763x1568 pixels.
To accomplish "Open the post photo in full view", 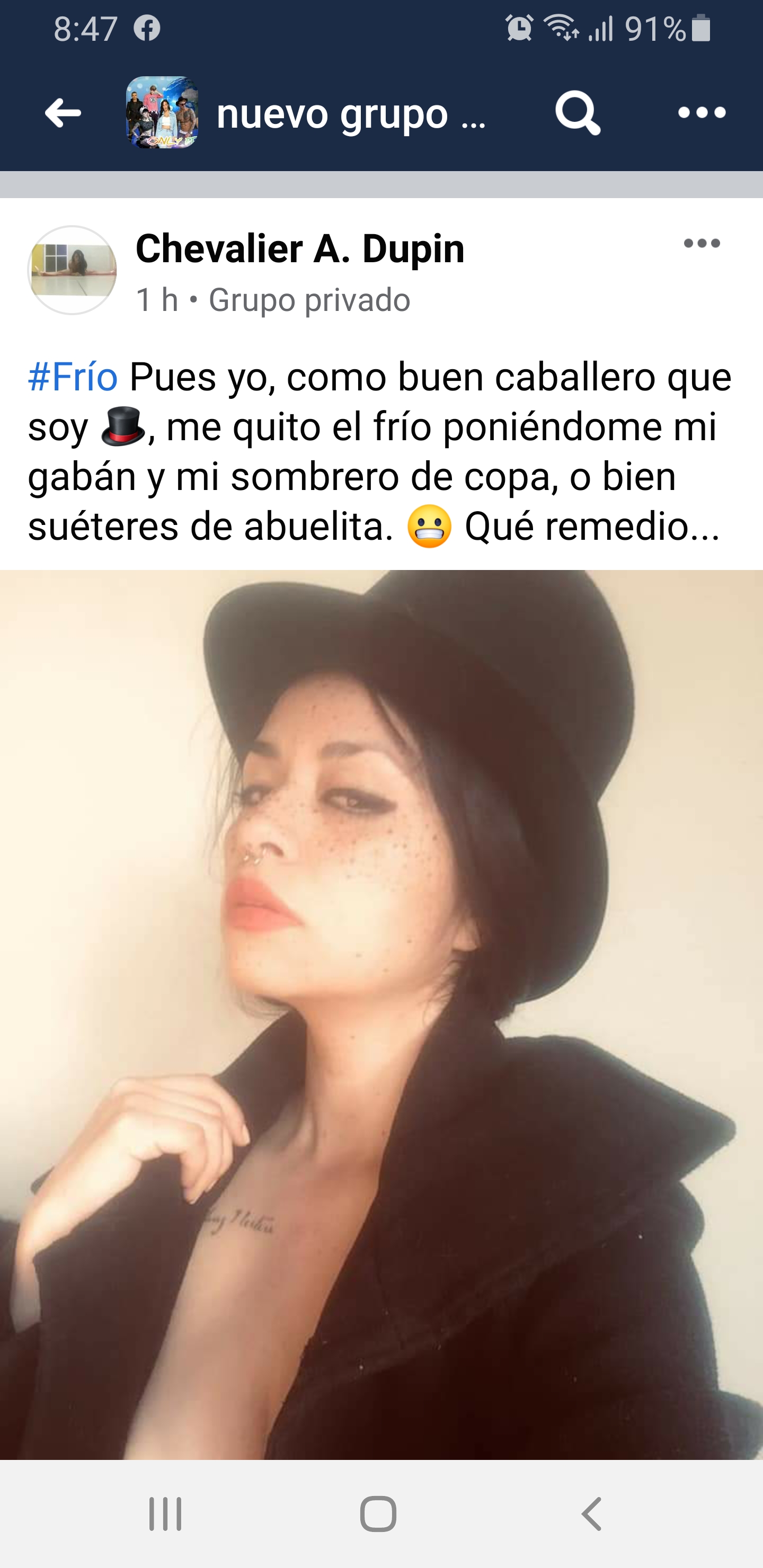I will 381,1013.
